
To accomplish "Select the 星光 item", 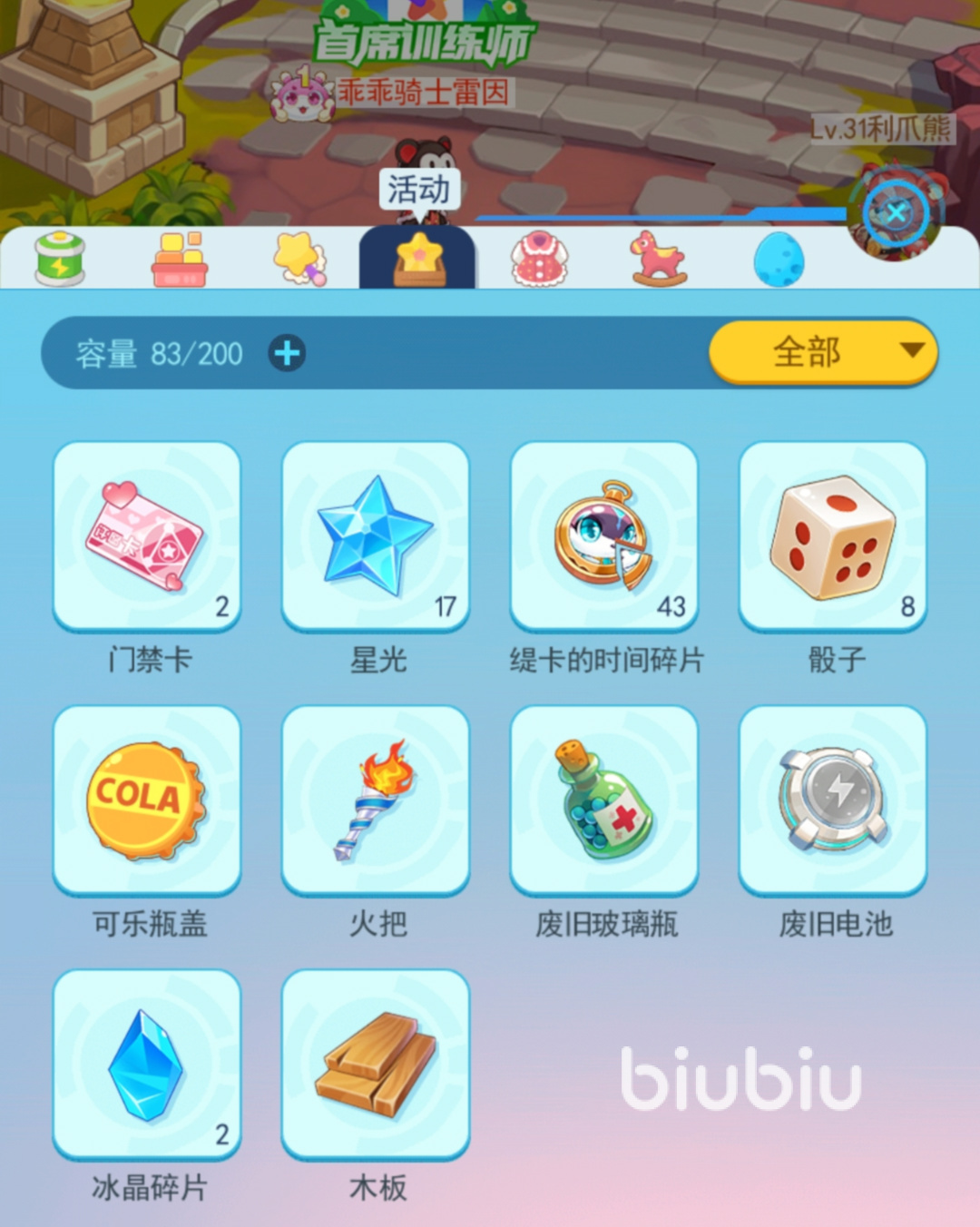I will coord(376,536).
